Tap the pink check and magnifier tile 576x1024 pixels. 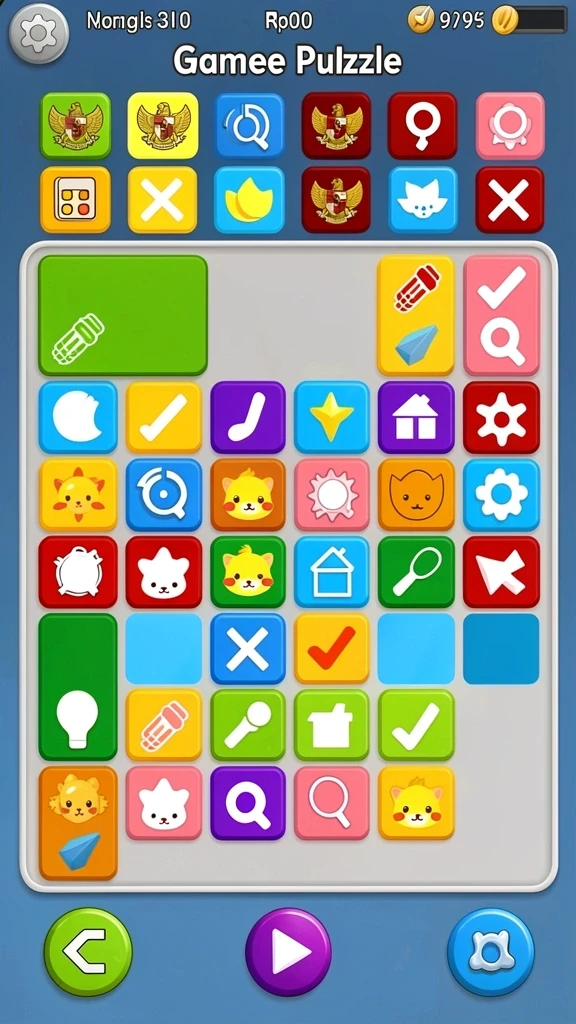pyautogui.click(x=502, y=315)
